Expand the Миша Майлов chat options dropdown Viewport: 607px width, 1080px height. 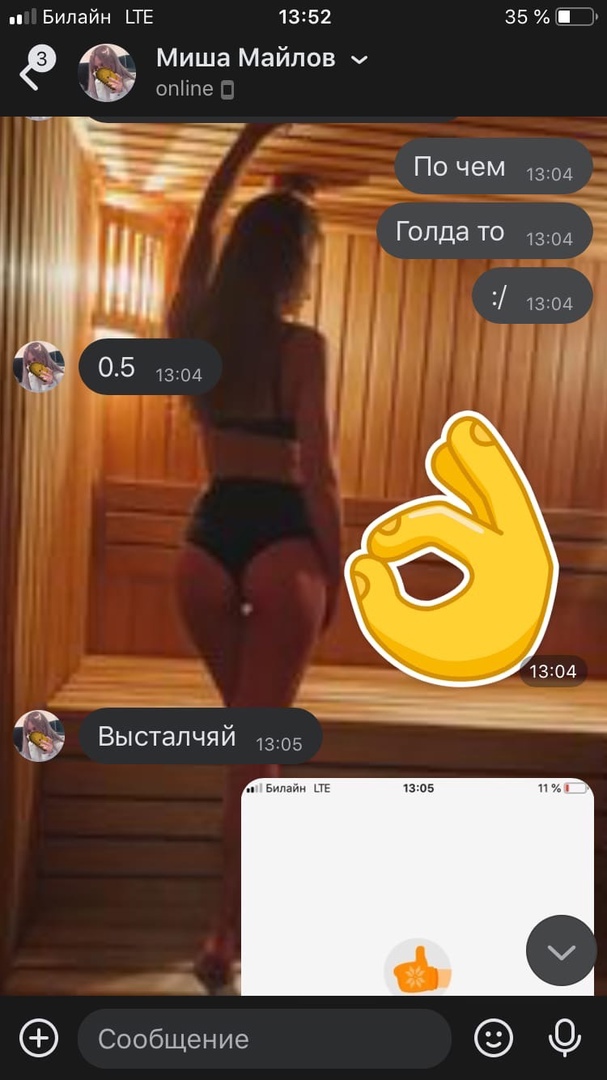pos(359,60)
